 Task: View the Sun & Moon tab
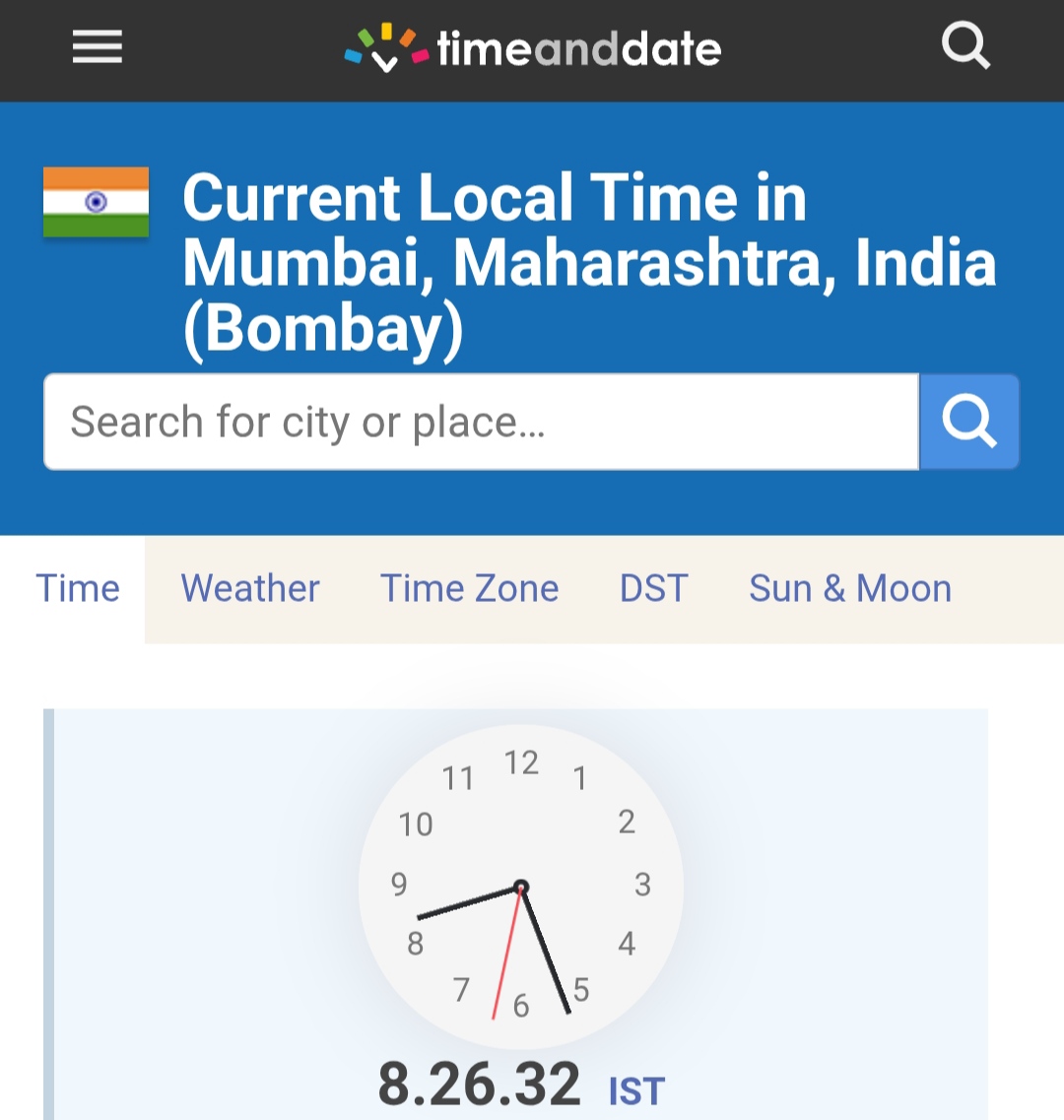coord(849,589)
